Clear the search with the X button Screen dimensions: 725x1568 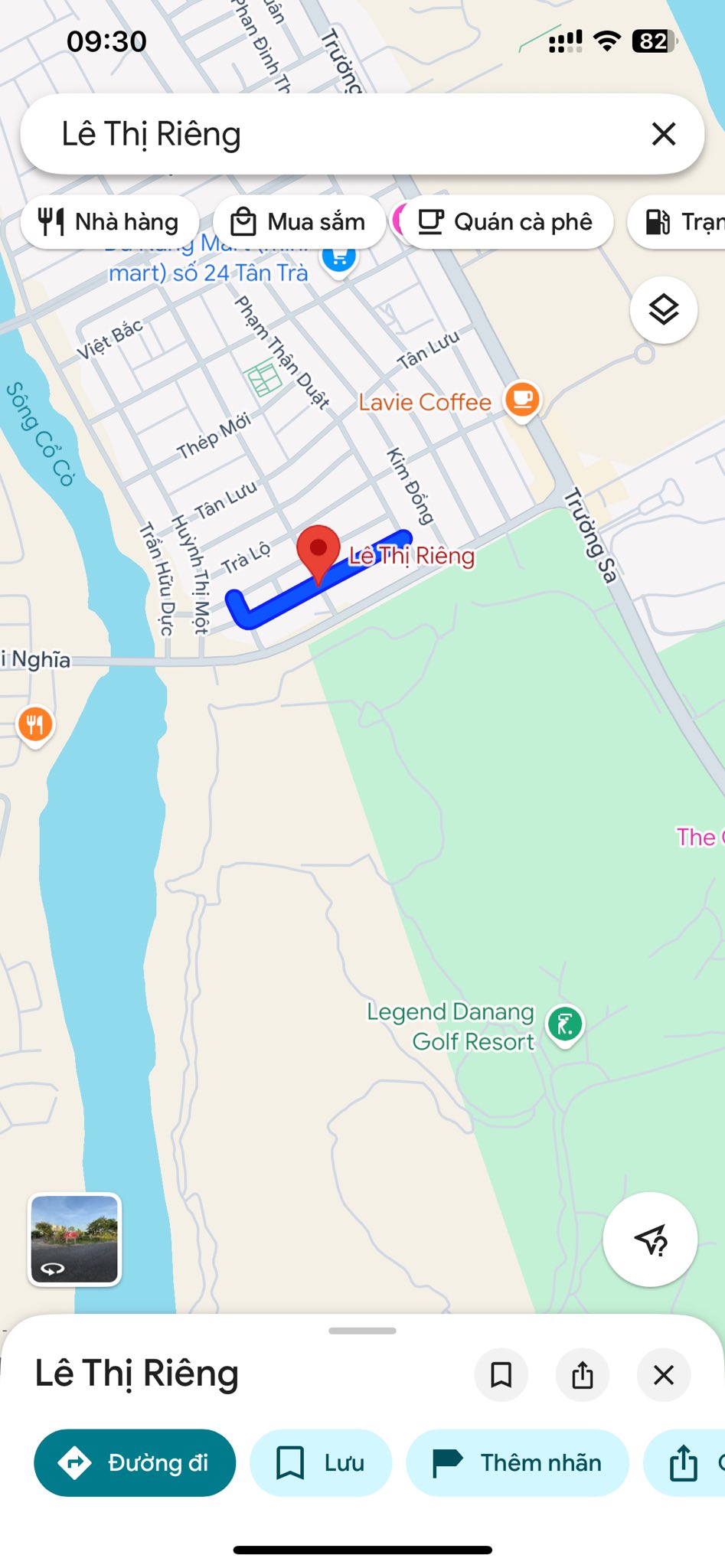click(x=665, y=133)
